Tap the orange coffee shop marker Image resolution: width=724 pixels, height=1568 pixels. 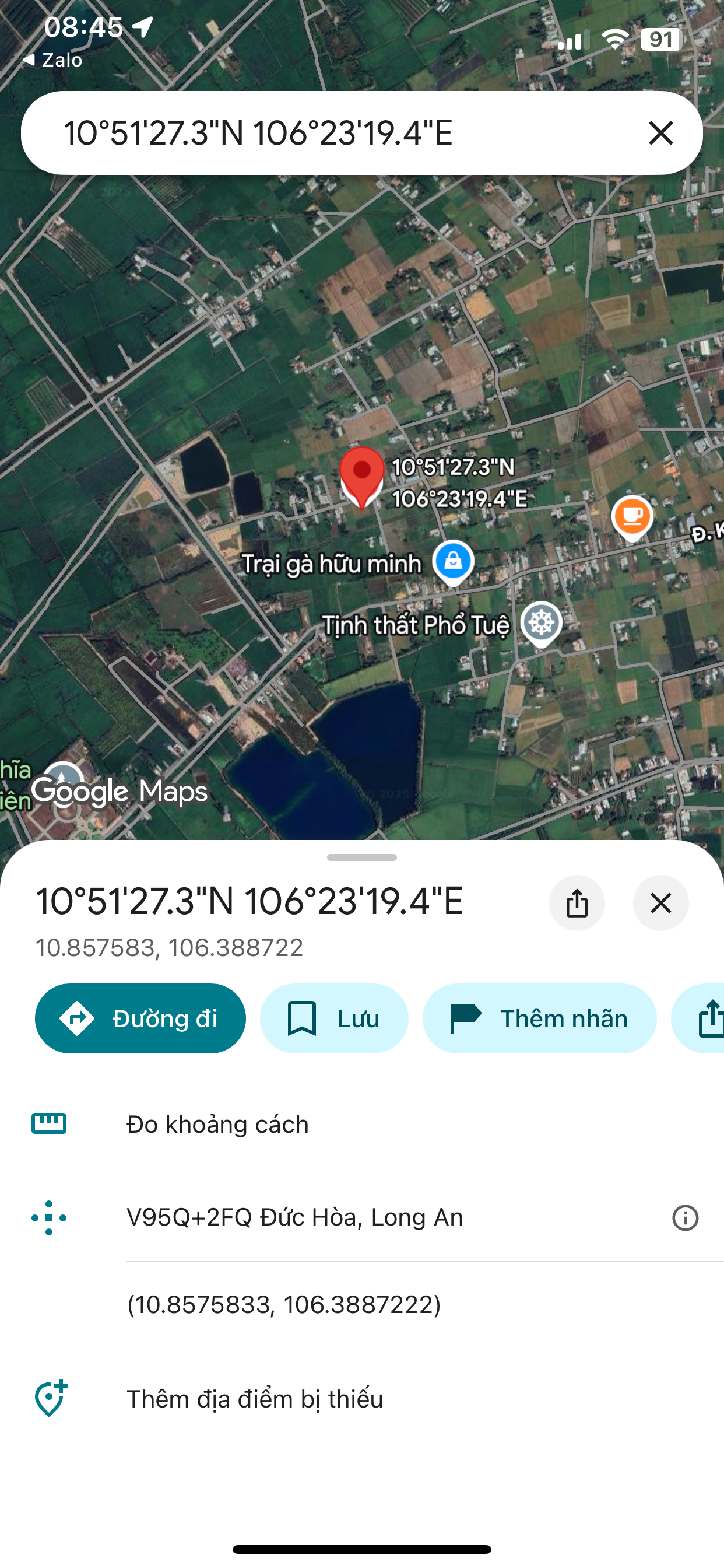tap(632, 517)
